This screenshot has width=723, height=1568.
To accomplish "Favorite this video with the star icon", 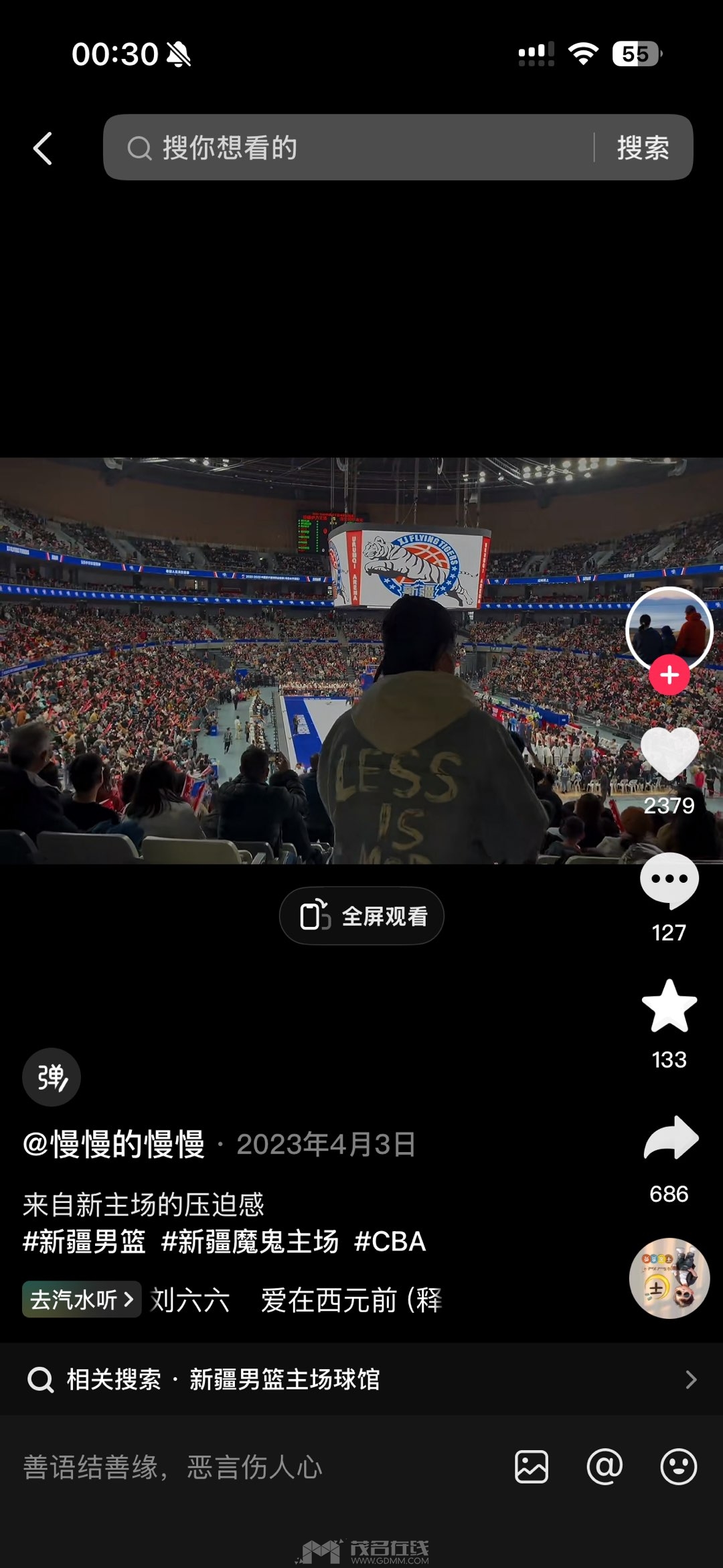I will 669,1006.
